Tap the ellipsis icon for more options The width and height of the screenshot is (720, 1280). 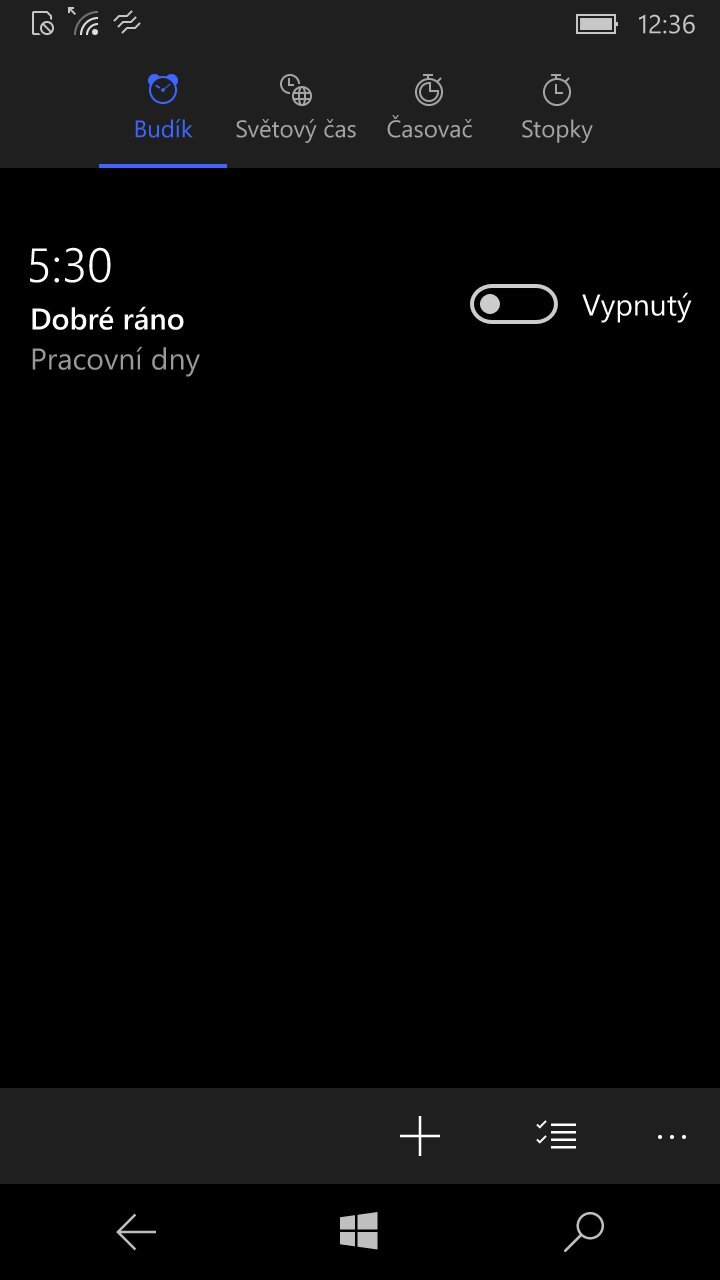[672, 1136]
